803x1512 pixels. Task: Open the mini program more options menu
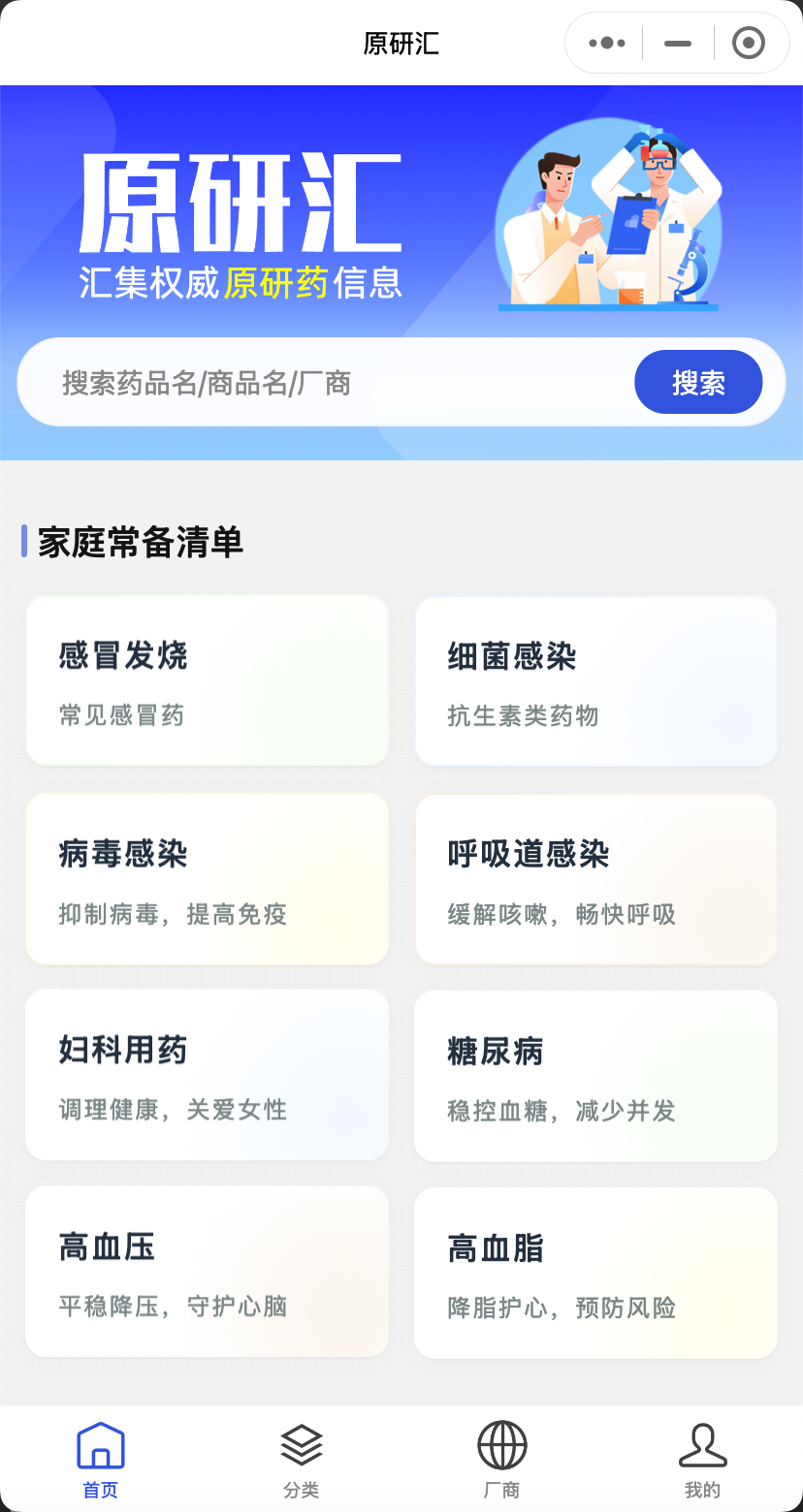tap(607, 43)
